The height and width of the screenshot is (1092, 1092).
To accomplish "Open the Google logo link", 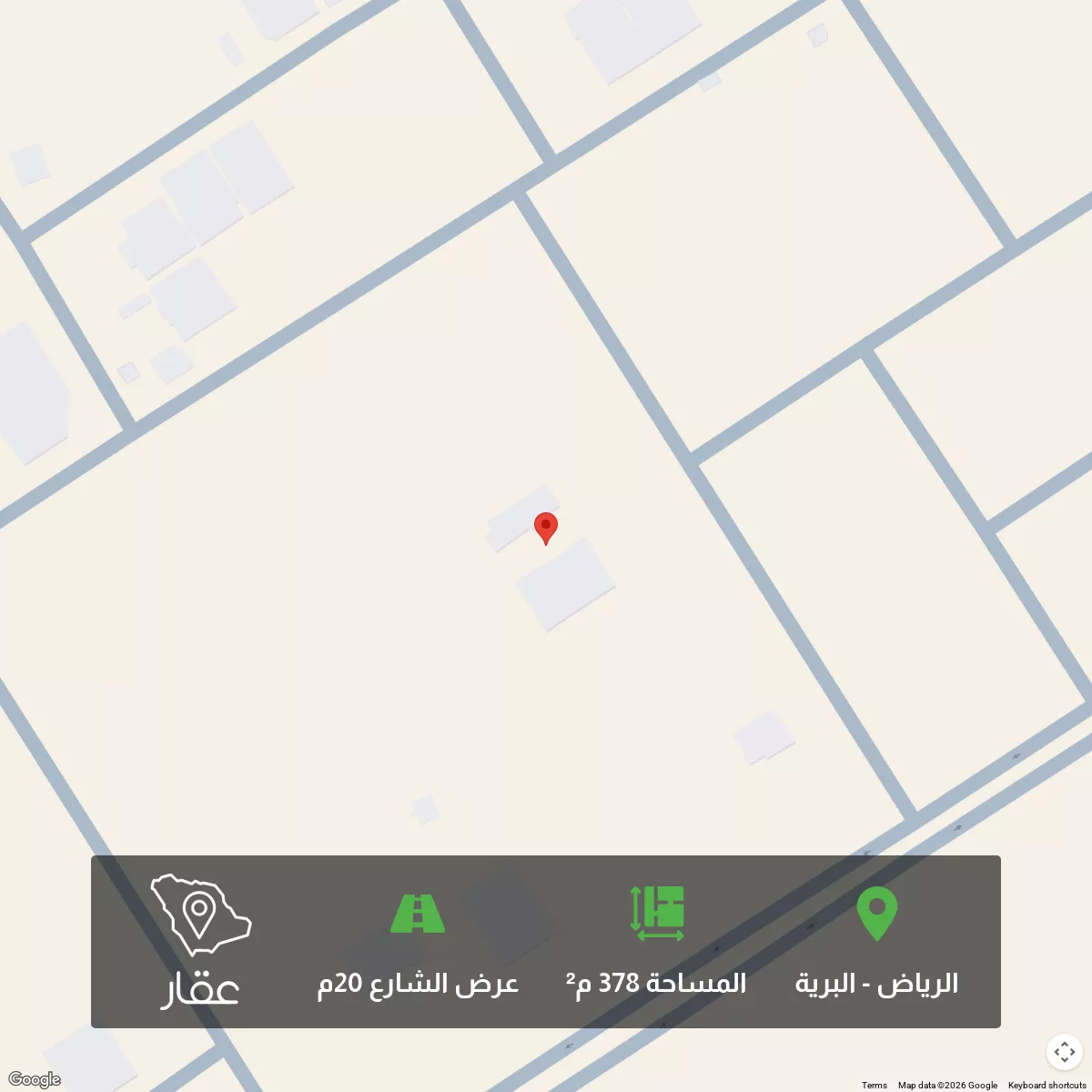I will [x=34, y=1080].
